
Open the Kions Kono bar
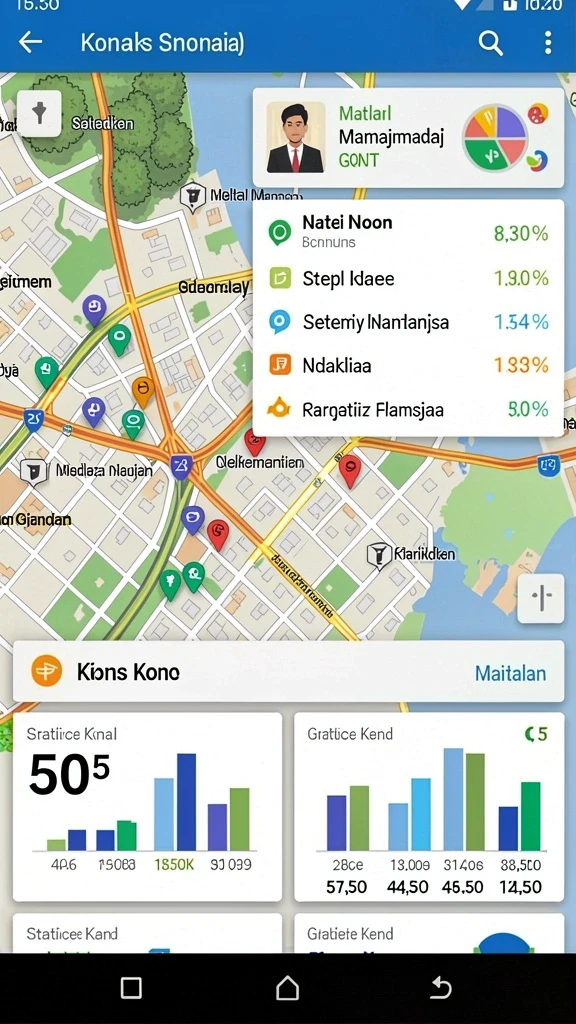coord(289,671)
